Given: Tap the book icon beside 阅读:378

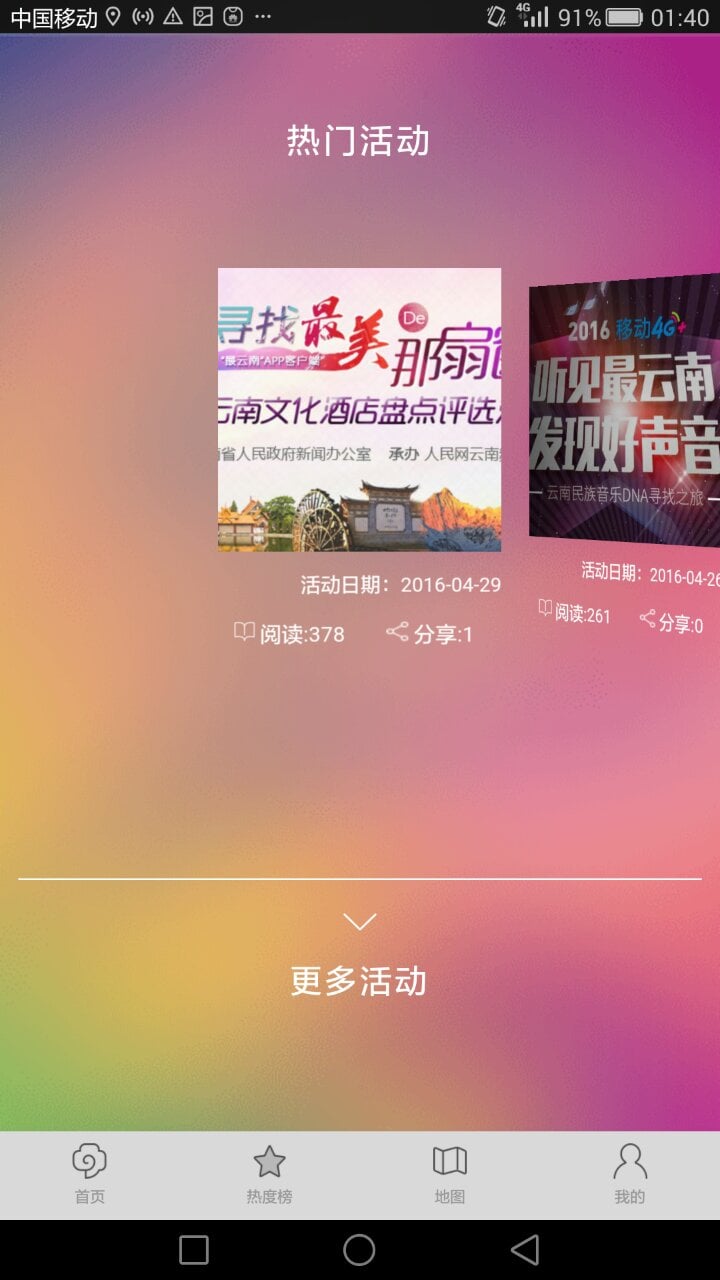Looking at the screenshot, I should coord(244,633).
